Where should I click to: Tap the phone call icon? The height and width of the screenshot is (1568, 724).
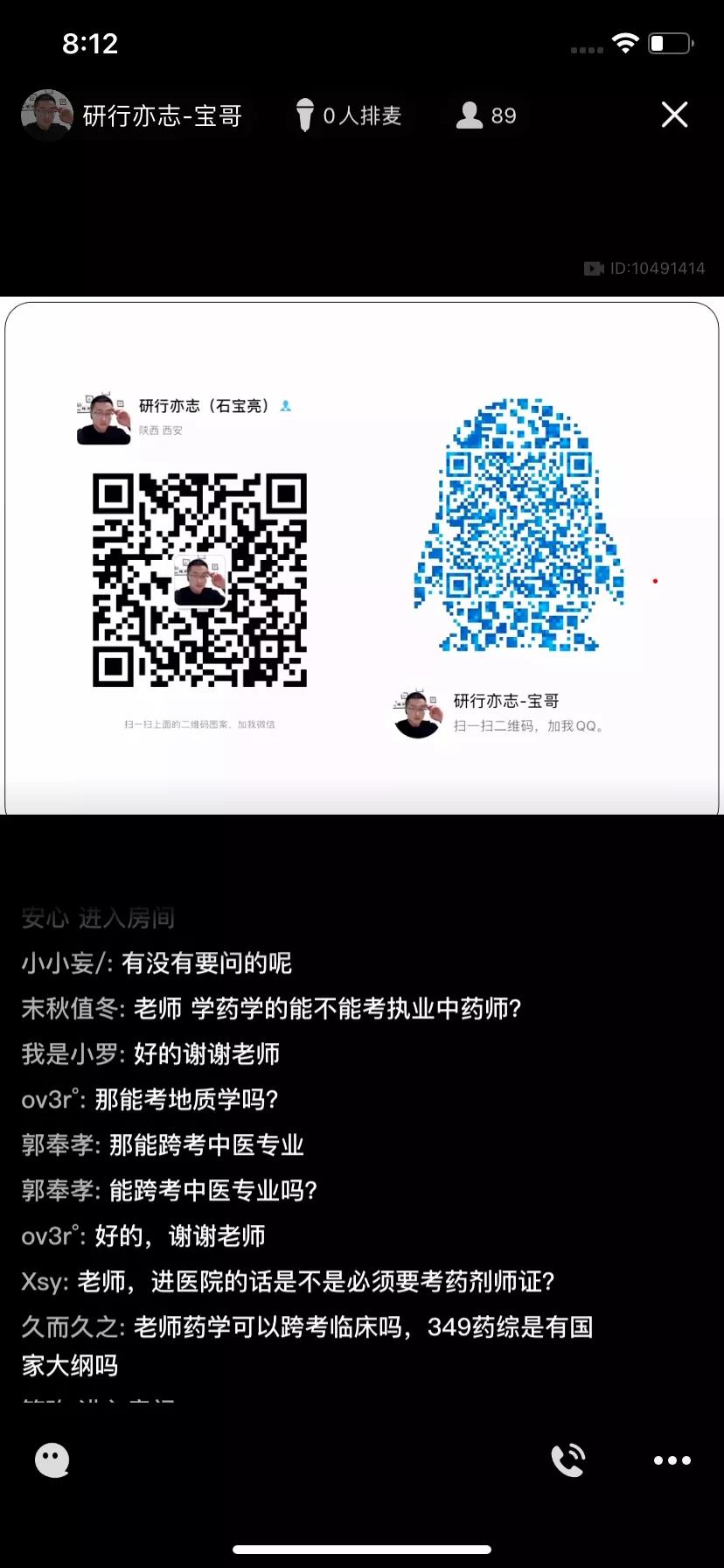point(567,1459)
